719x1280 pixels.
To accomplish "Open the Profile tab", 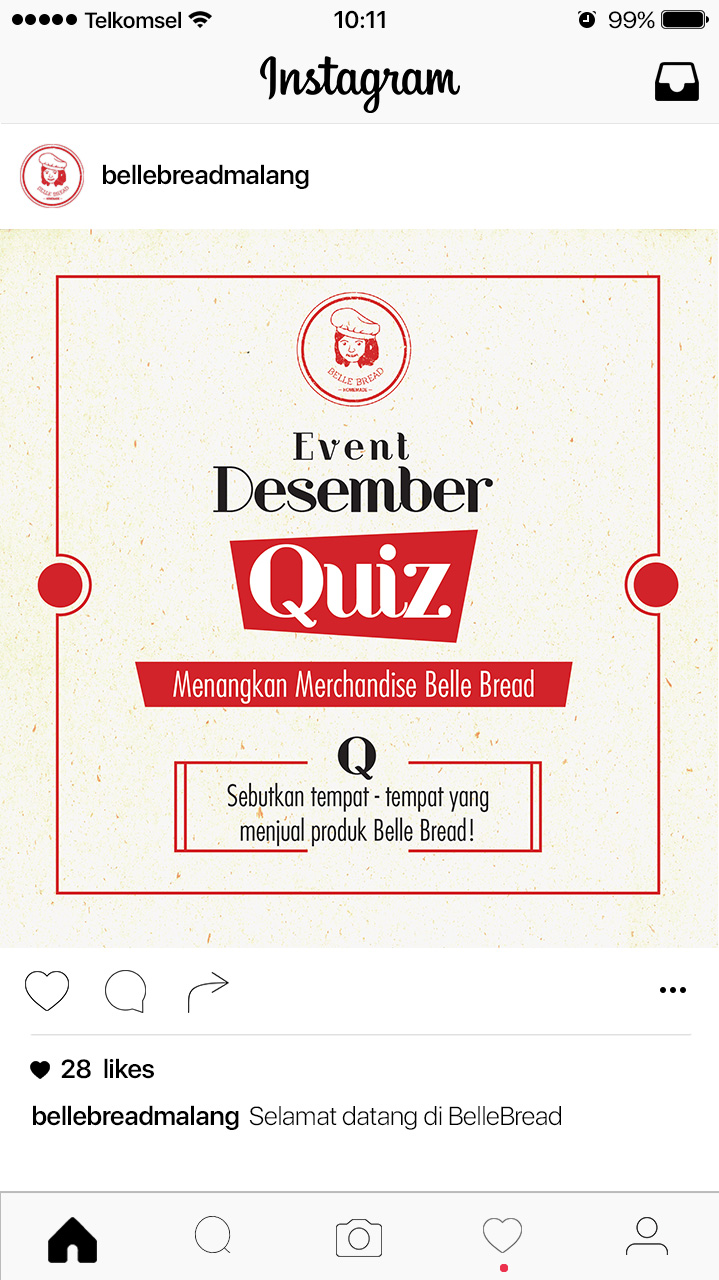I will click(647, 1237).
